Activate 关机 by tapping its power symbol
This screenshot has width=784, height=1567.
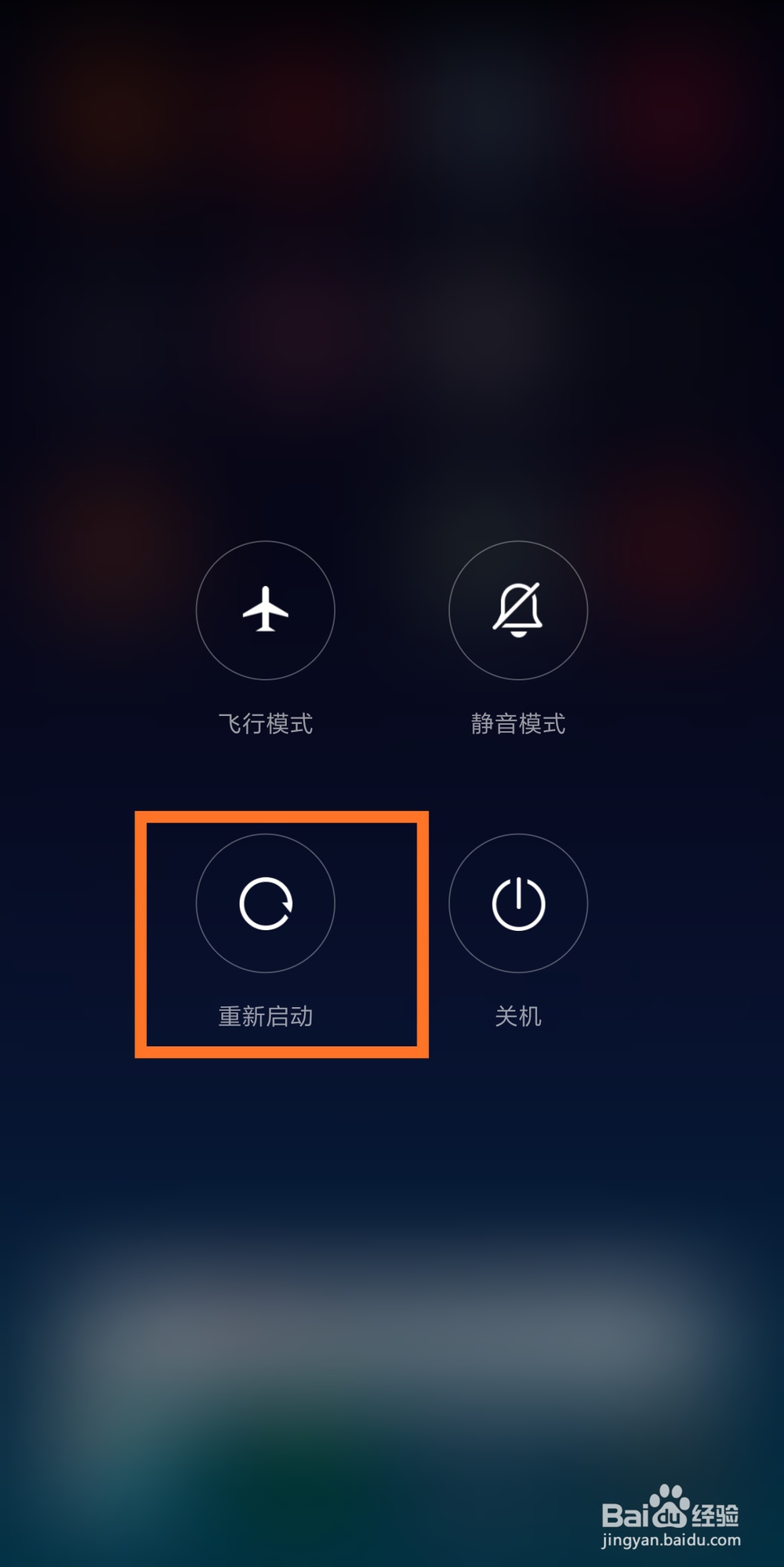coord(519,904)
